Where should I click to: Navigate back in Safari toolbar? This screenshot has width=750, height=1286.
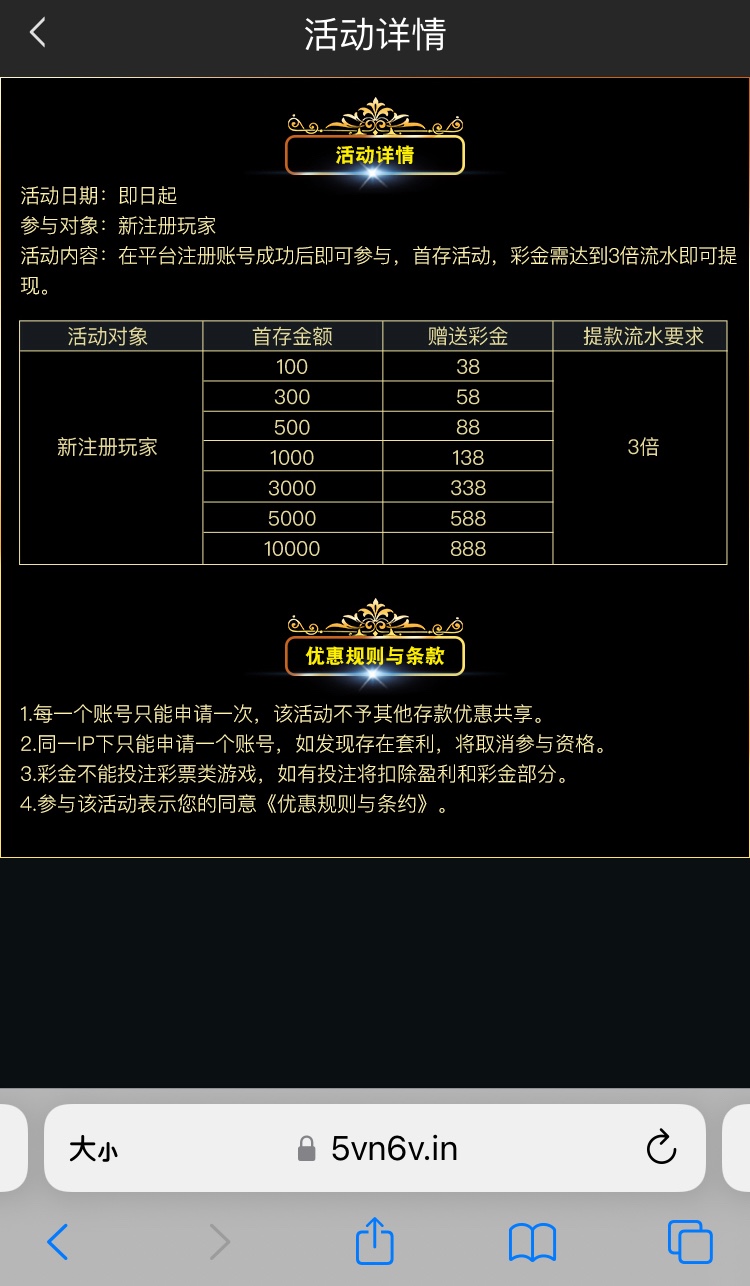[58, 1242]
